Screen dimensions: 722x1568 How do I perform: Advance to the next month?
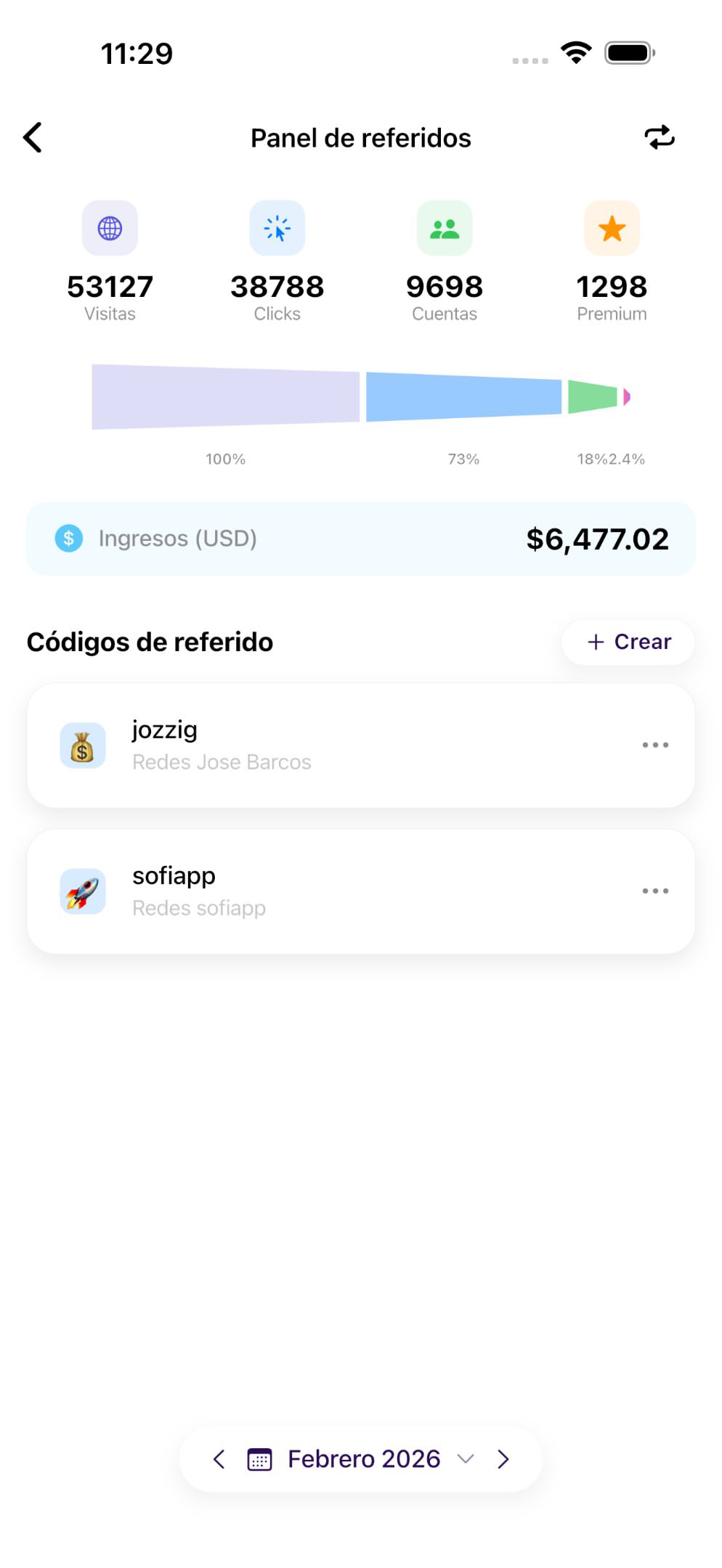point(503,1459)
